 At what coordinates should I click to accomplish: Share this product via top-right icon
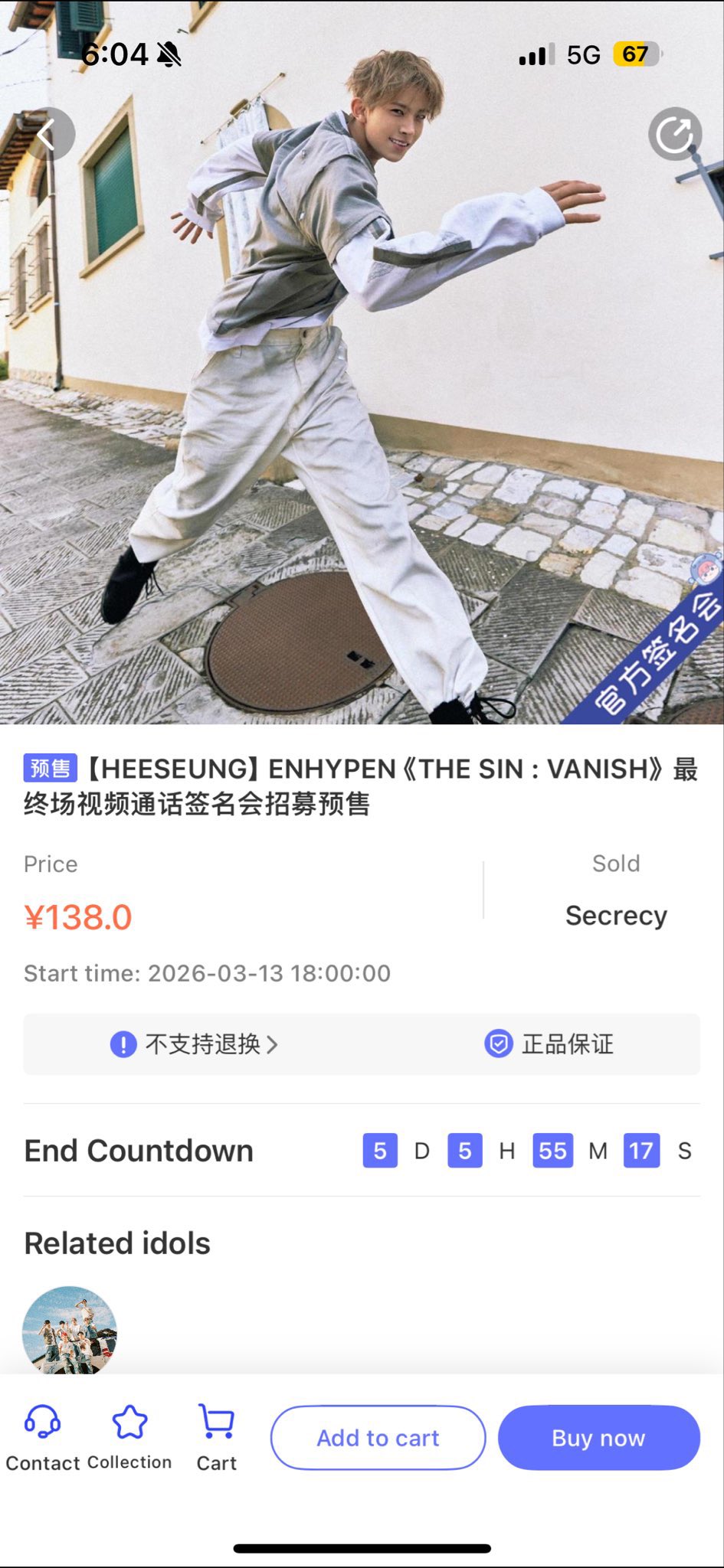675,134
